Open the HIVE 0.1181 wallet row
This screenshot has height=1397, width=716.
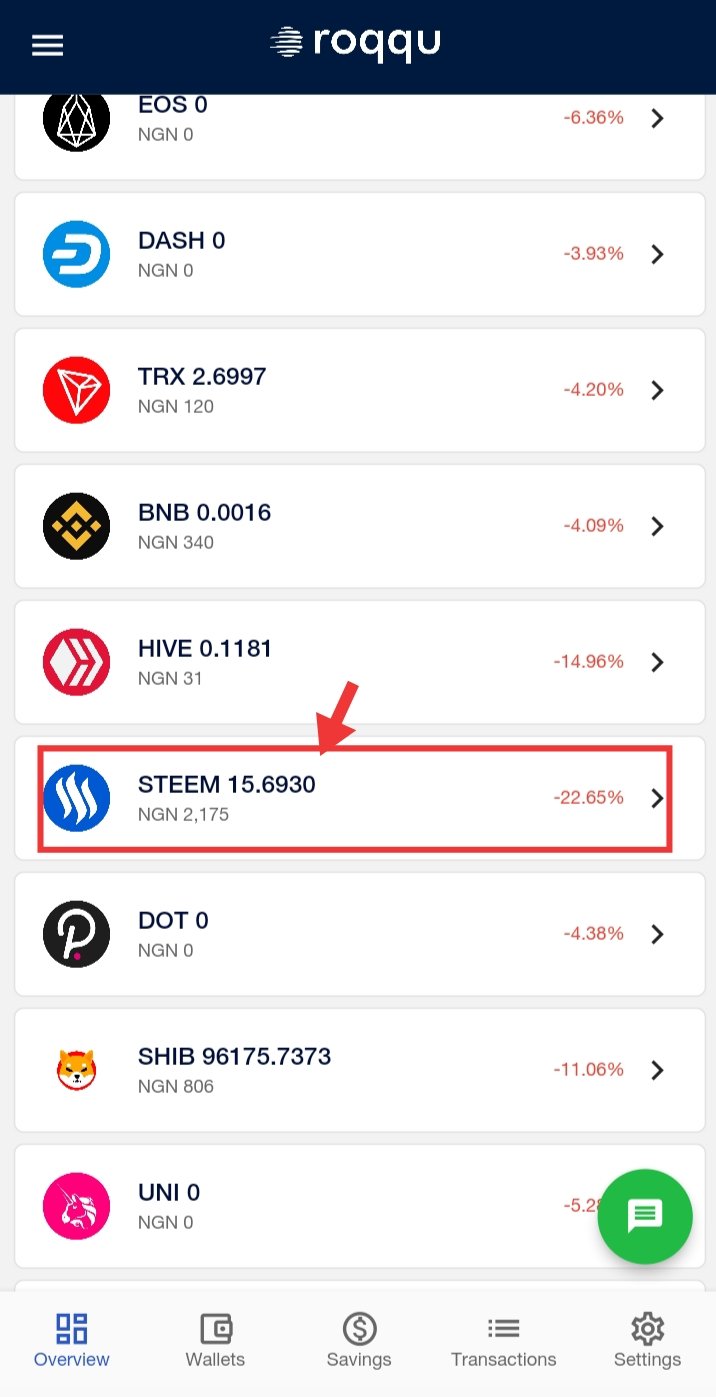tap(360, 662)
